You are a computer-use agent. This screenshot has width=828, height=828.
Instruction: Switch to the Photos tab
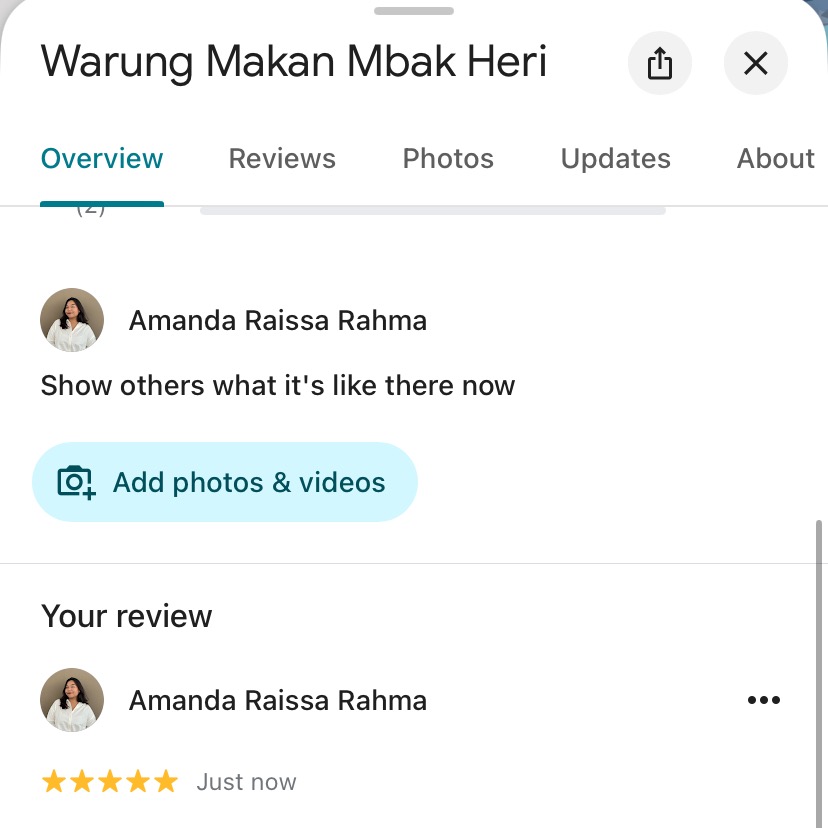[448, 159]
